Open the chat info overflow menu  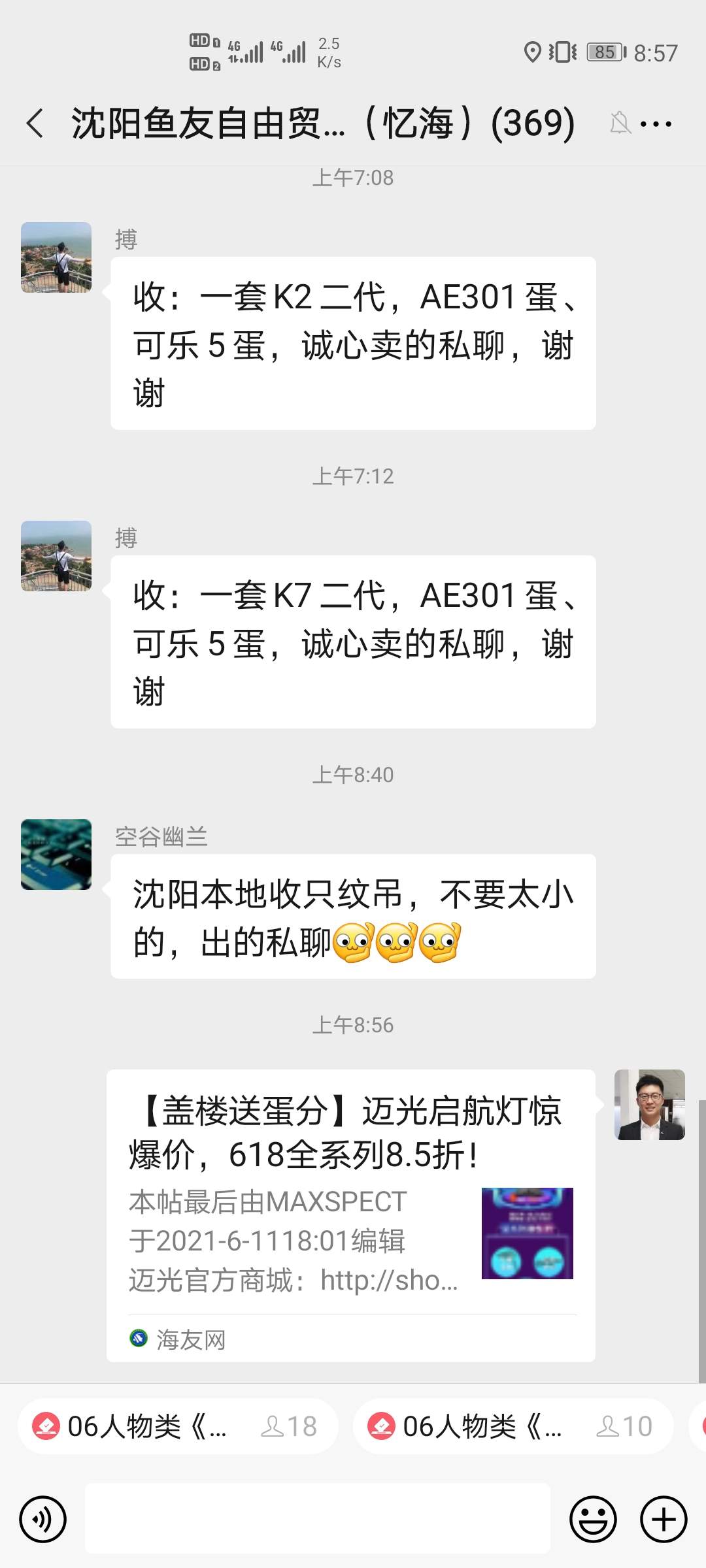pyautogui.click(x=656, y=123)
